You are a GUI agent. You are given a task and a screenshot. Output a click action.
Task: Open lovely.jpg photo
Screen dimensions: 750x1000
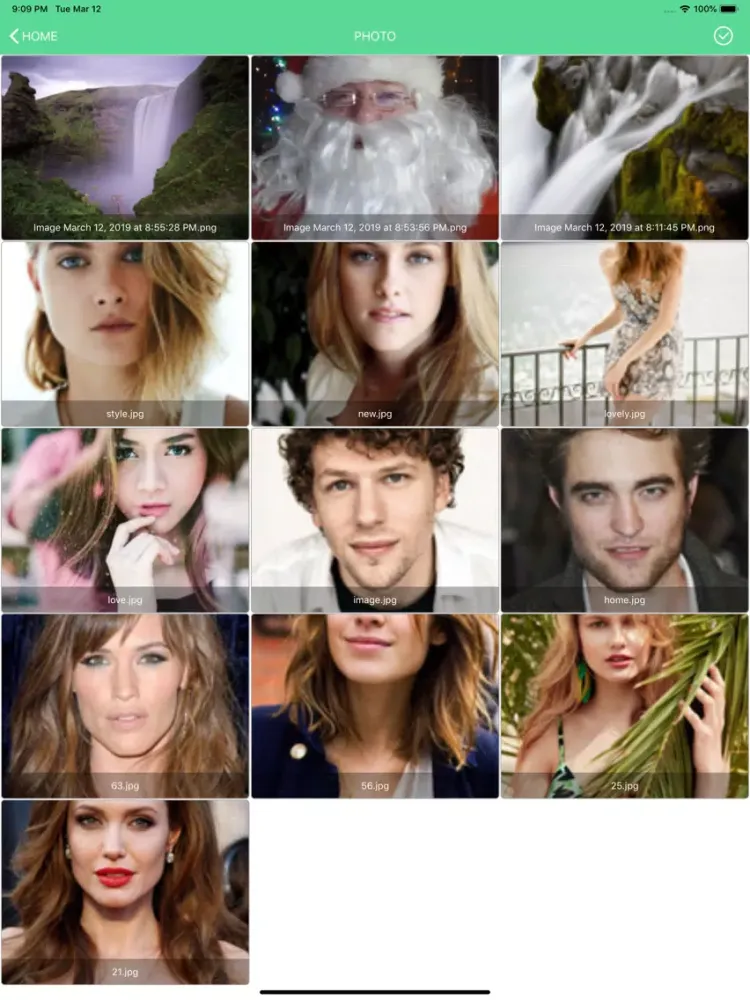click(625, 333)
